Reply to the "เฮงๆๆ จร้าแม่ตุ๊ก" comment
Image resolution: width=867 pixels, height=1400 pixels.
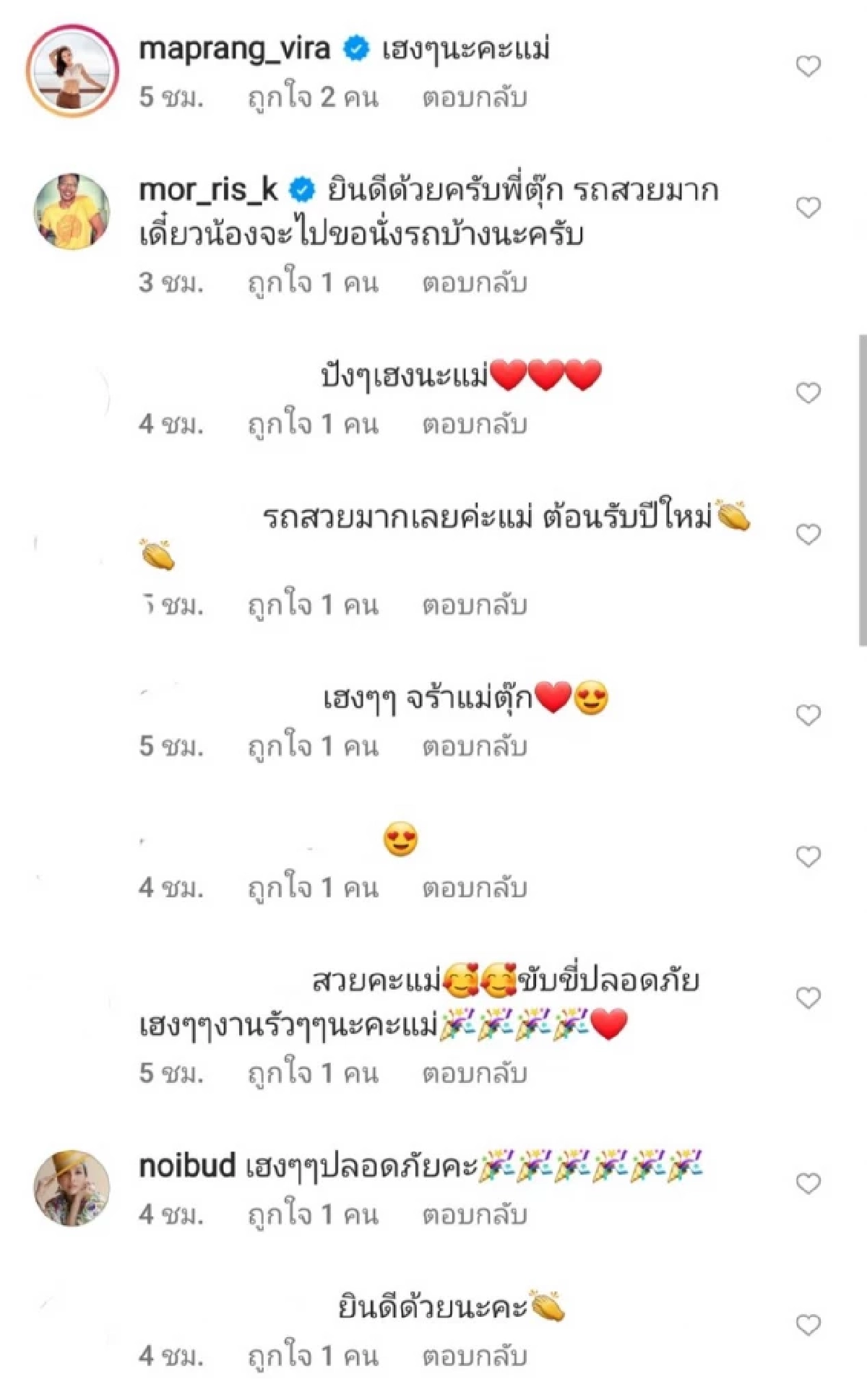pyautogui.click(x=474, y=747)
